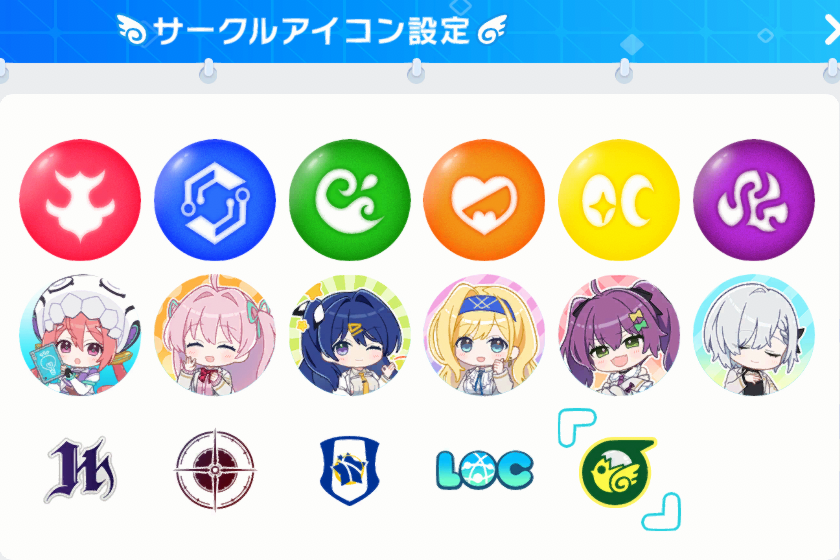Image resolution: width=840 pixels, height=560 pixels.
Task: Select the orange heart emblem icon
Action: coord(484,199)
